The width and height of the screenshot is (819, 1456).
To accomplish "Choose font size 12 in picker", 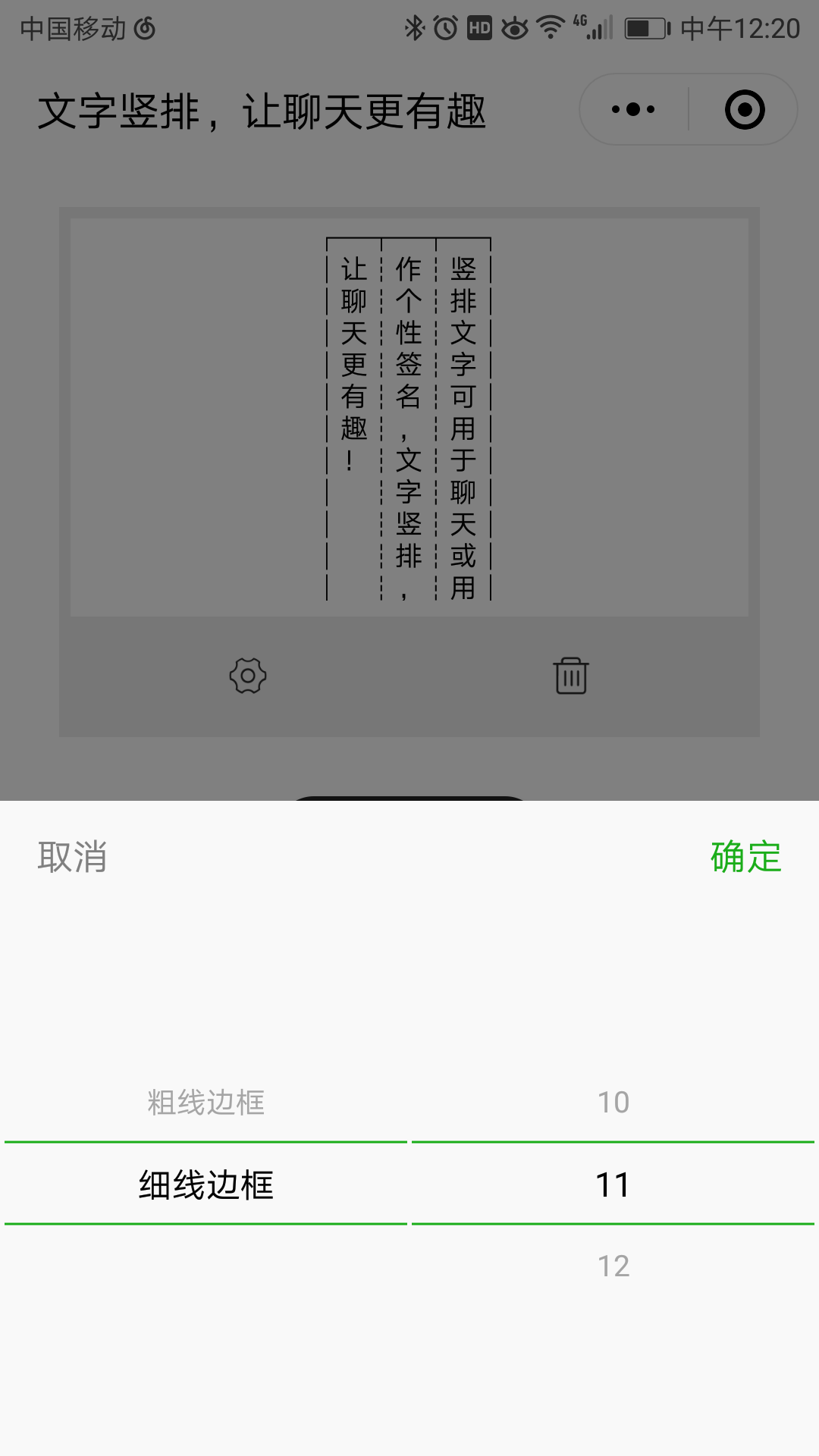I will (613, 1266).
